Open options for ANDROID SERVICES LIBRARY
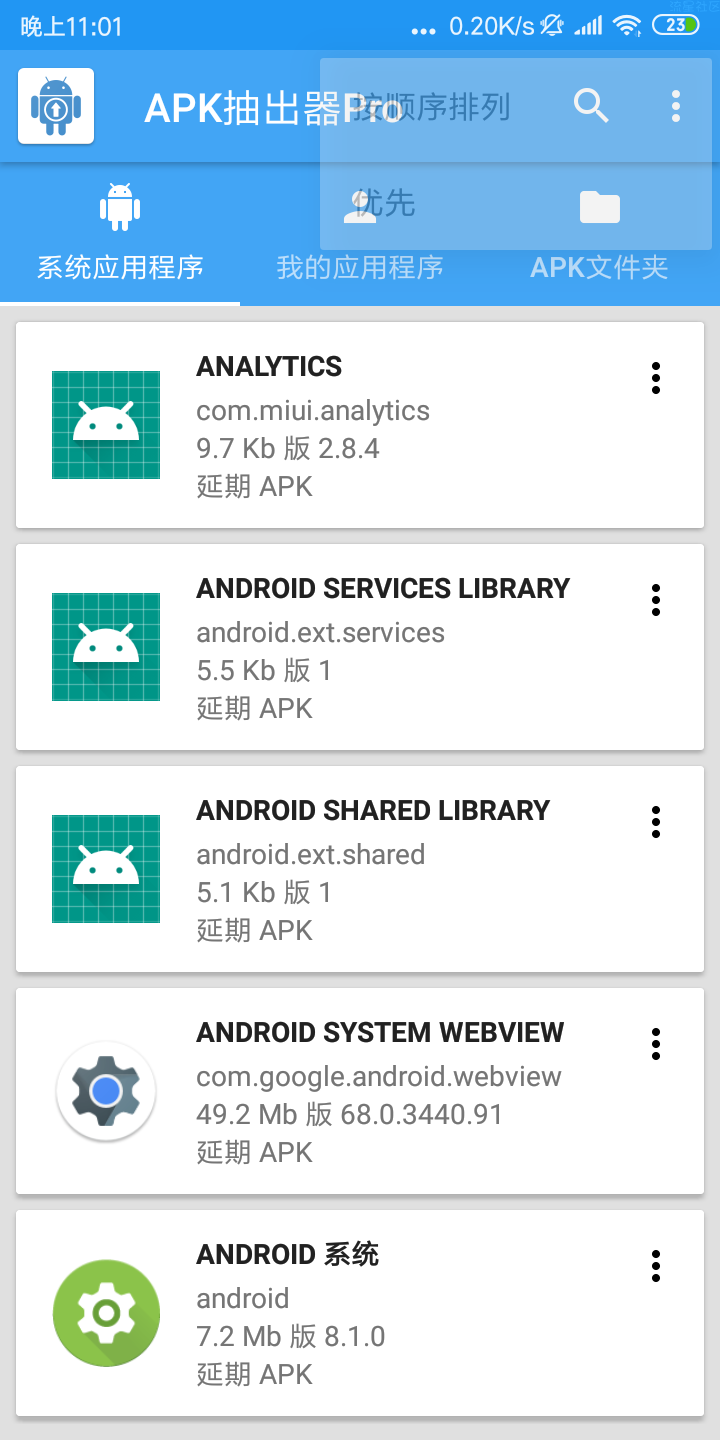The width and height of the screenshot is (720, 1440). tap(656, 600)
